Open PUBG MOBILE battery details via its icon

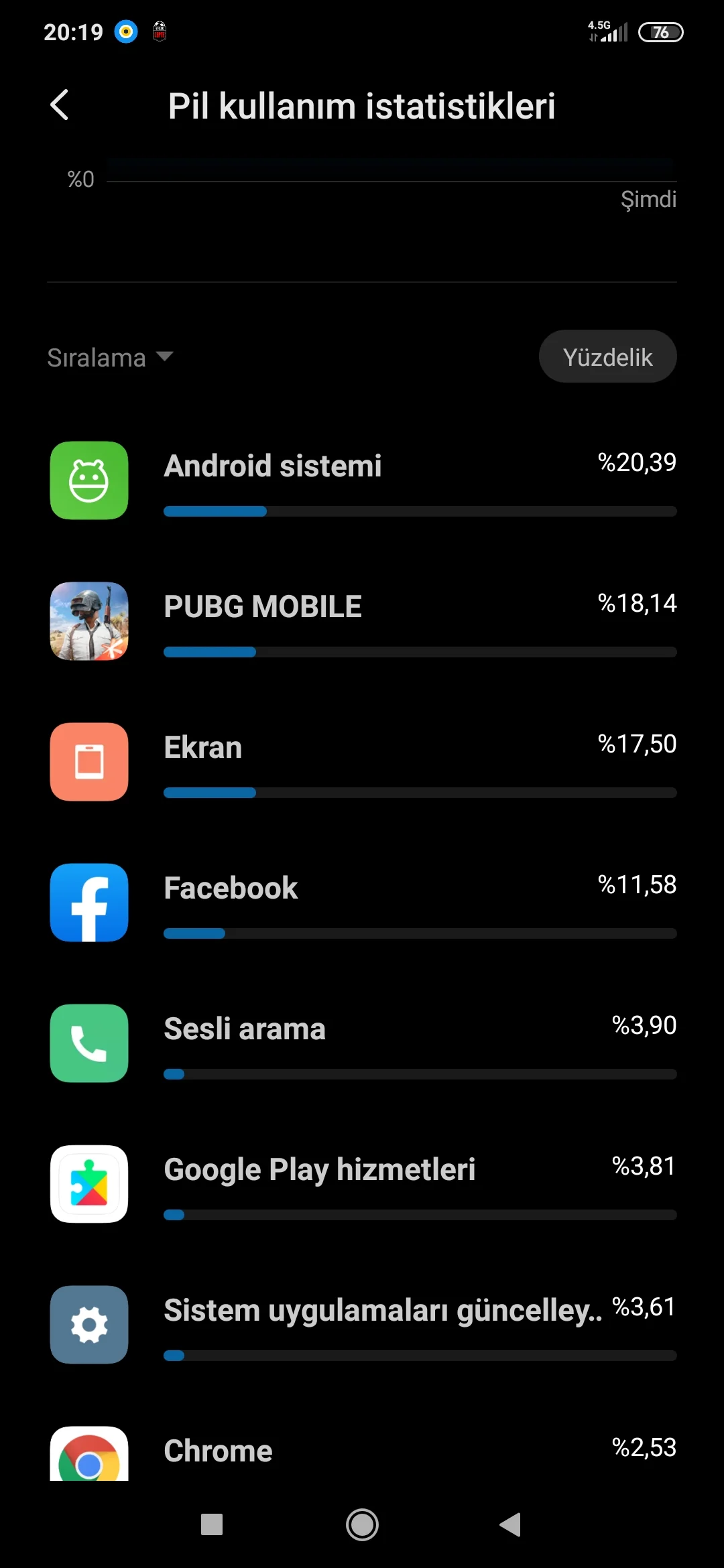(88, 622)
